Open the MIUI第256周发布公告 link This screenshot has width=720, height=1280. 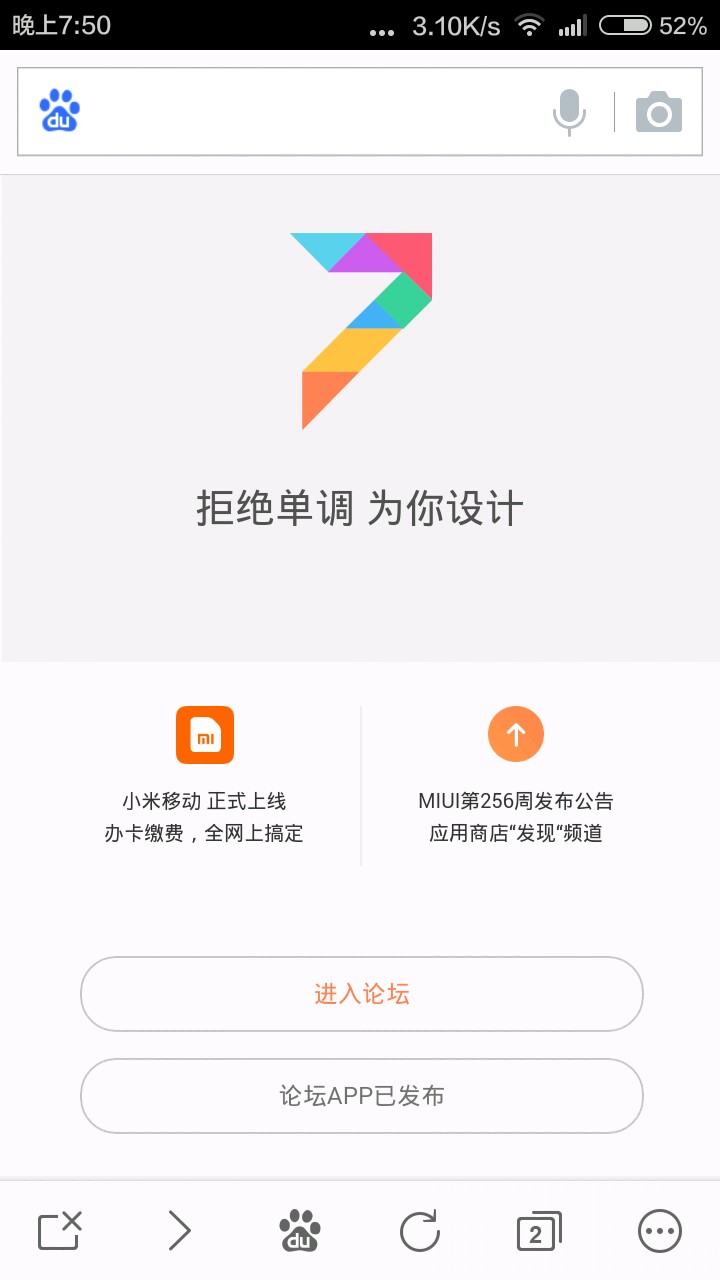click(516, 775)
